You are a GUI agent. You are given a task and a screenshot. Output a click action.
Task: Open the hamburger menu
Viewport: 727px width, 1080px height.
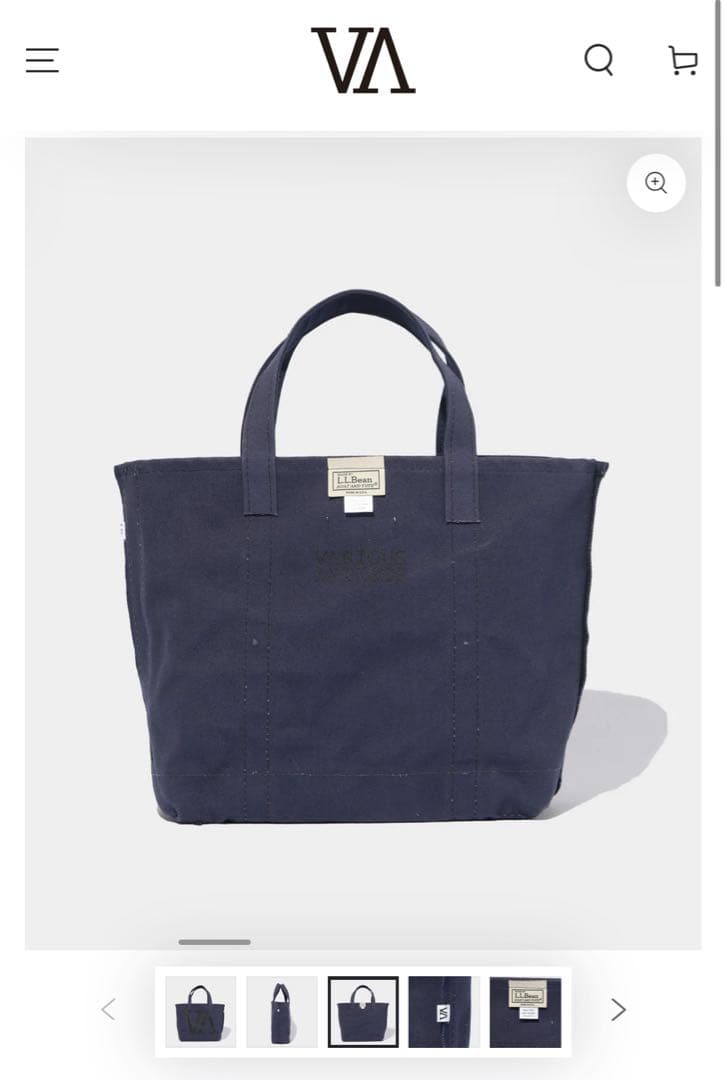42,60
